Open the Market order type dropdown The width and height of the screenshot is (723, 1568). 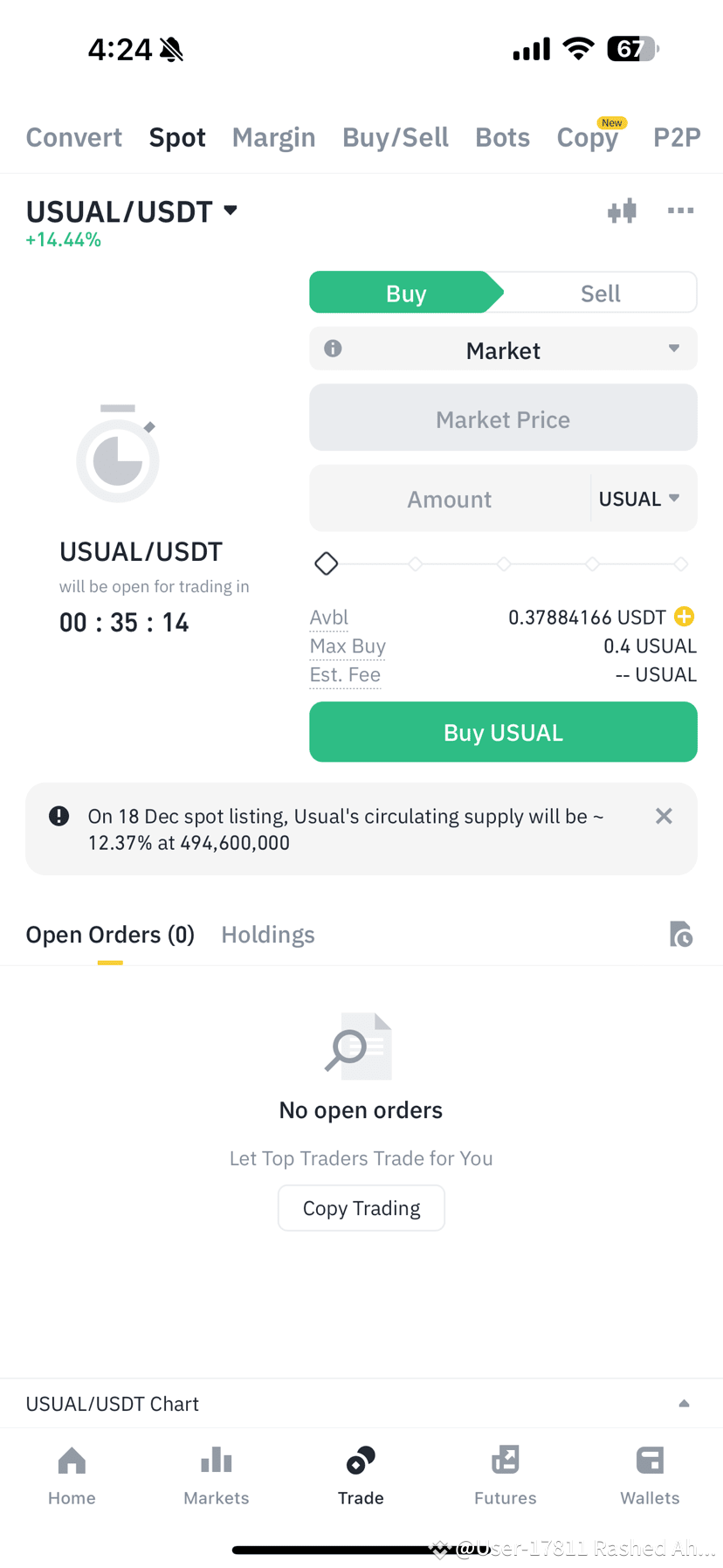pos(503,348)
